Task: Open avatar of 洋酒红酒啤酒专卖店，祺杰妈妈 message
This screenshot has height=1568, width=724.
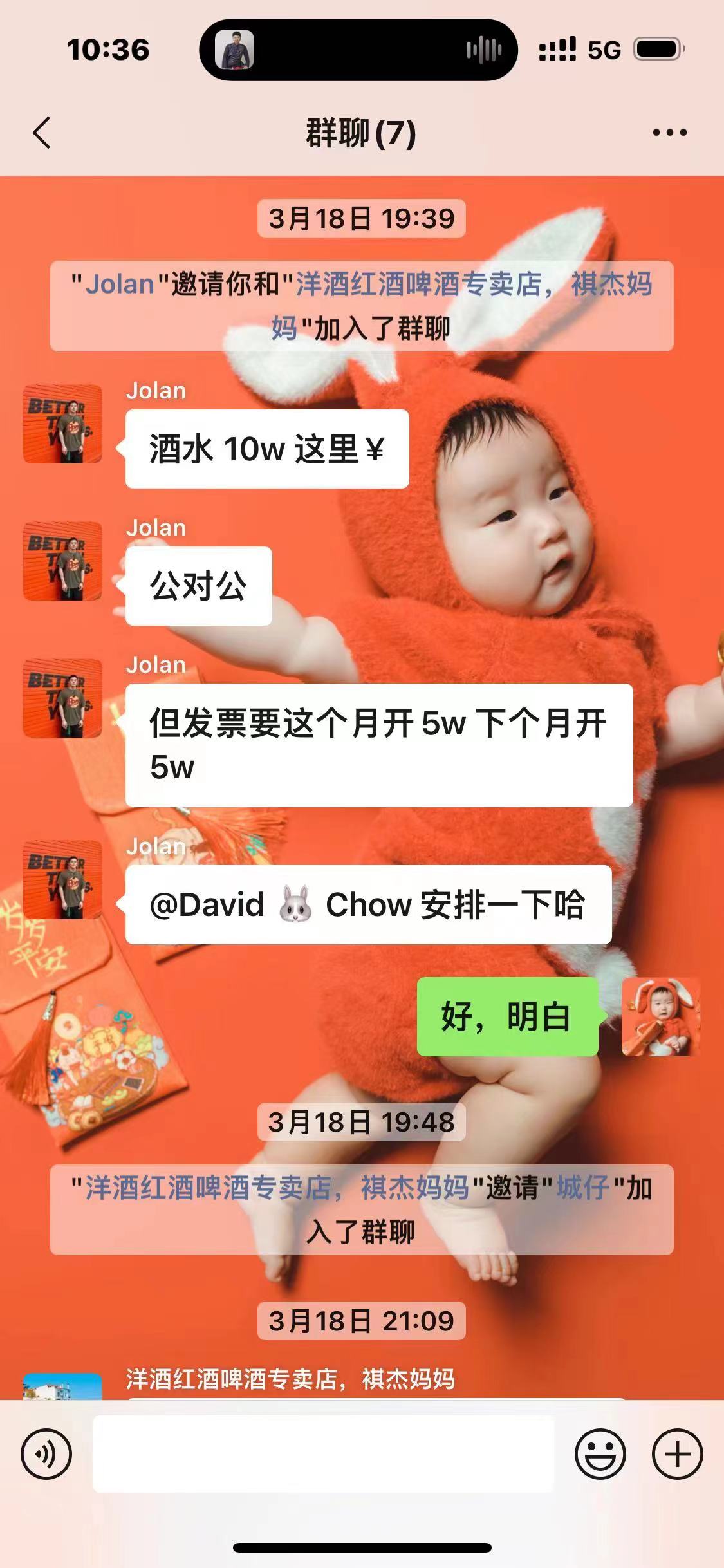Action: tap(62, 1386)
